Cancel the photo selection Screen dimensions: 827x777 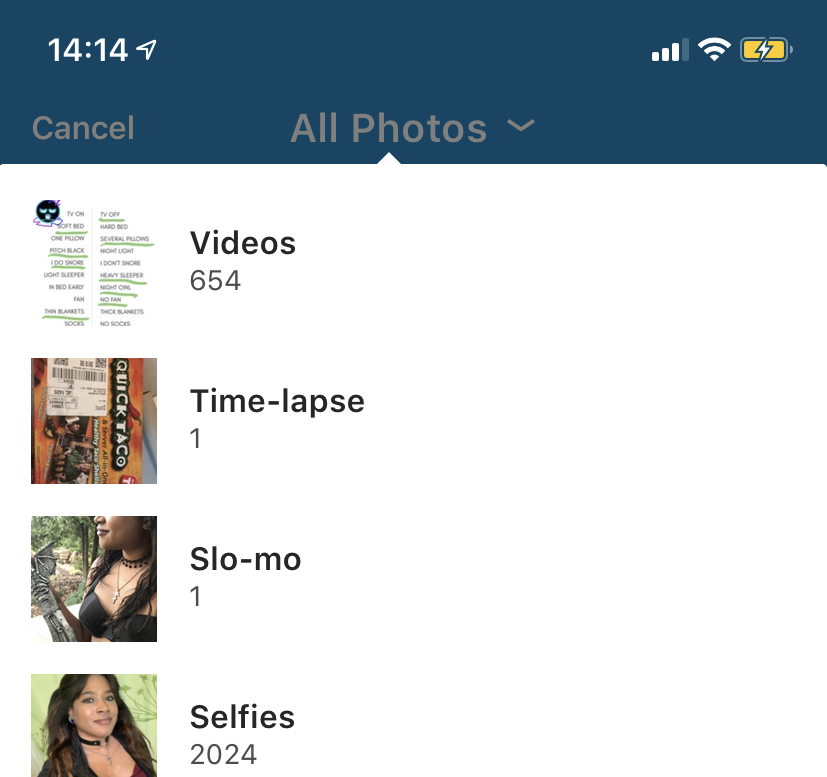pyautogui.click(x=83, y=128)
